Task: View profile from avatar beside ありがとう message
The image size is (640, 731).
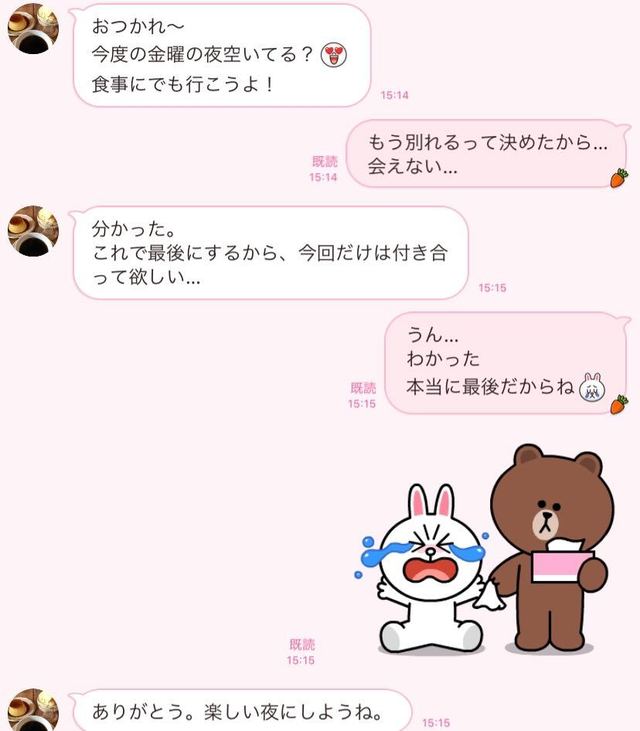Action: coord(33,709)
